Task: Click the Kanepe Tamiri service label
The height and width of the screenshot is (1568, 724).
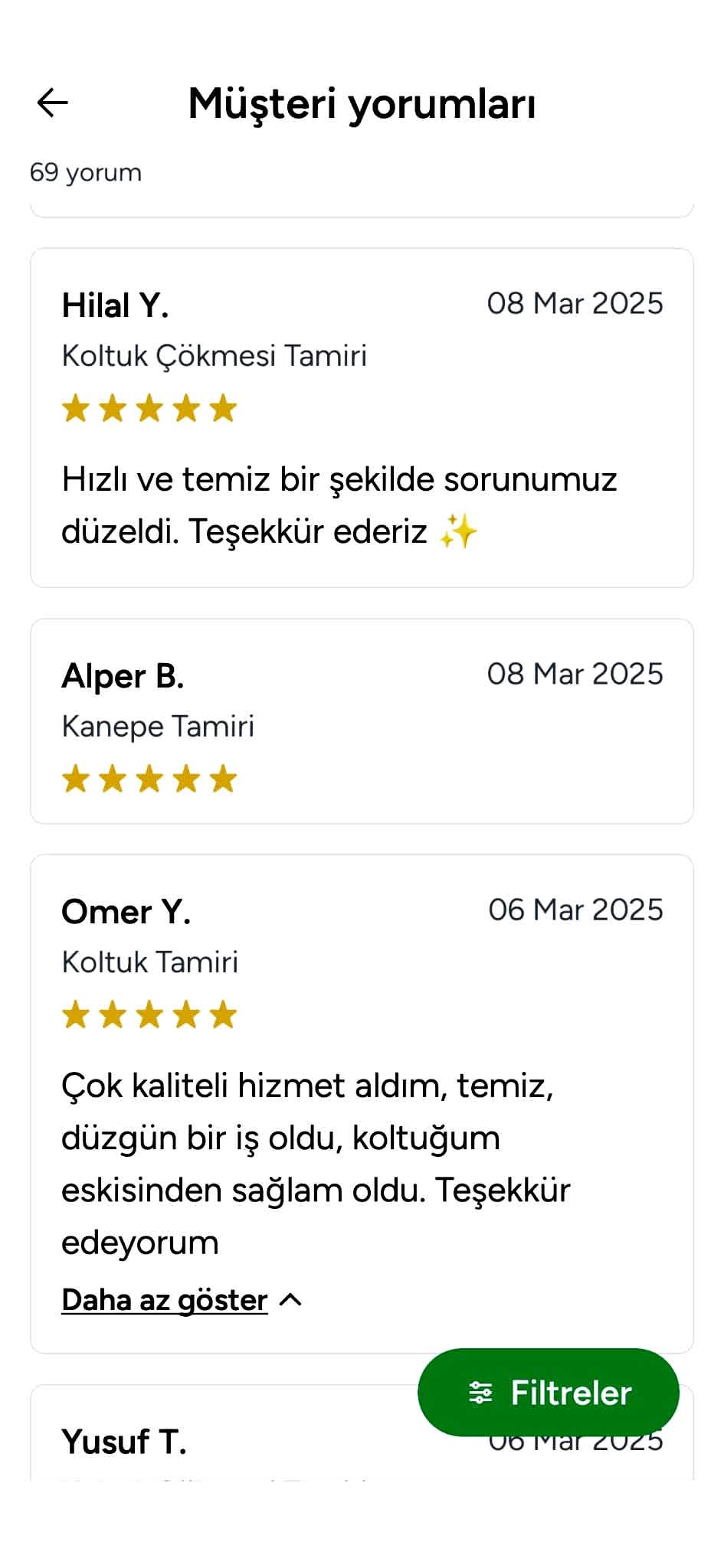Action: click(x=159, y=726)
